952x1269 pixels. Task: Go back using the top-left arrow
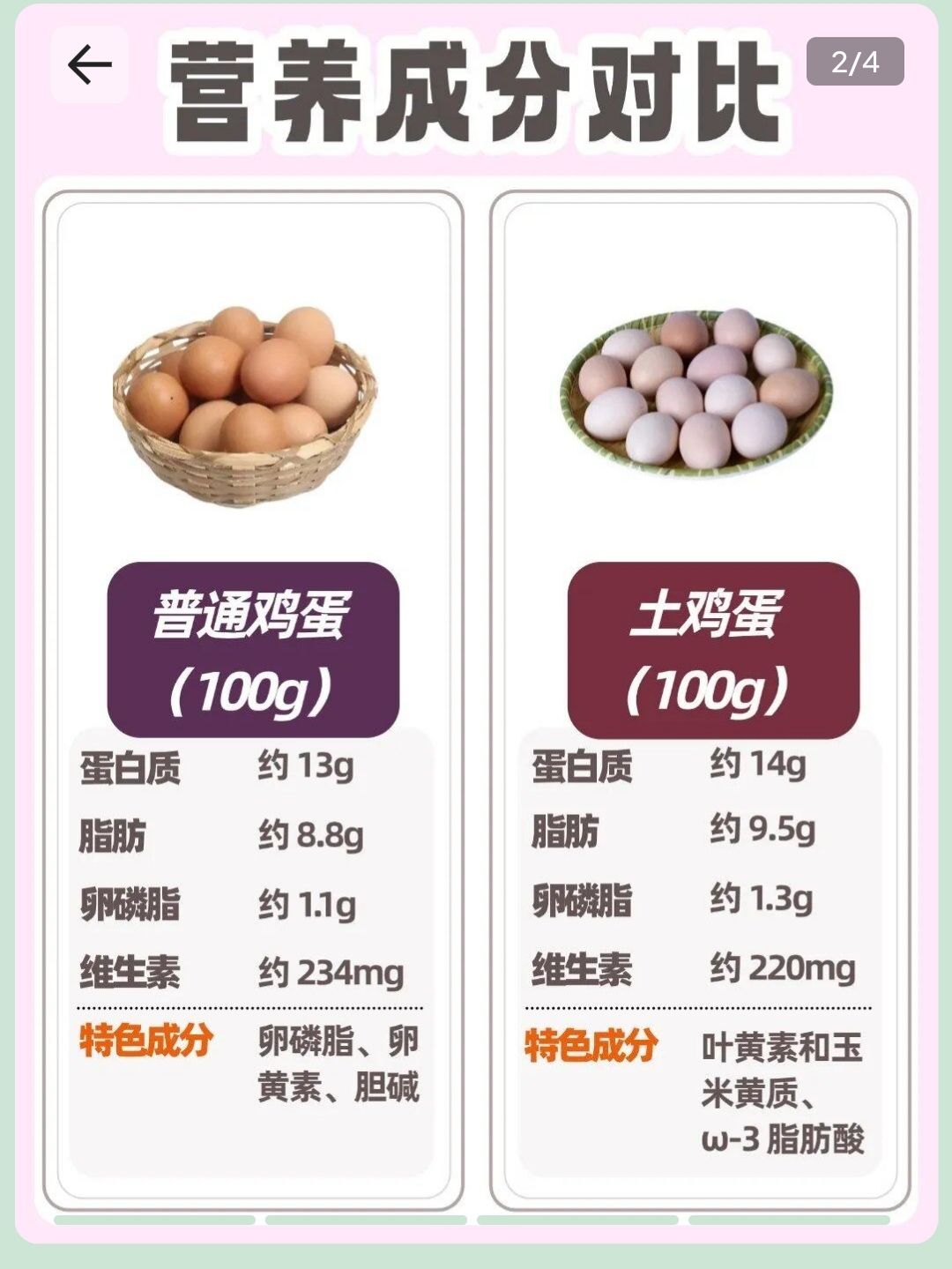point(89,65)
